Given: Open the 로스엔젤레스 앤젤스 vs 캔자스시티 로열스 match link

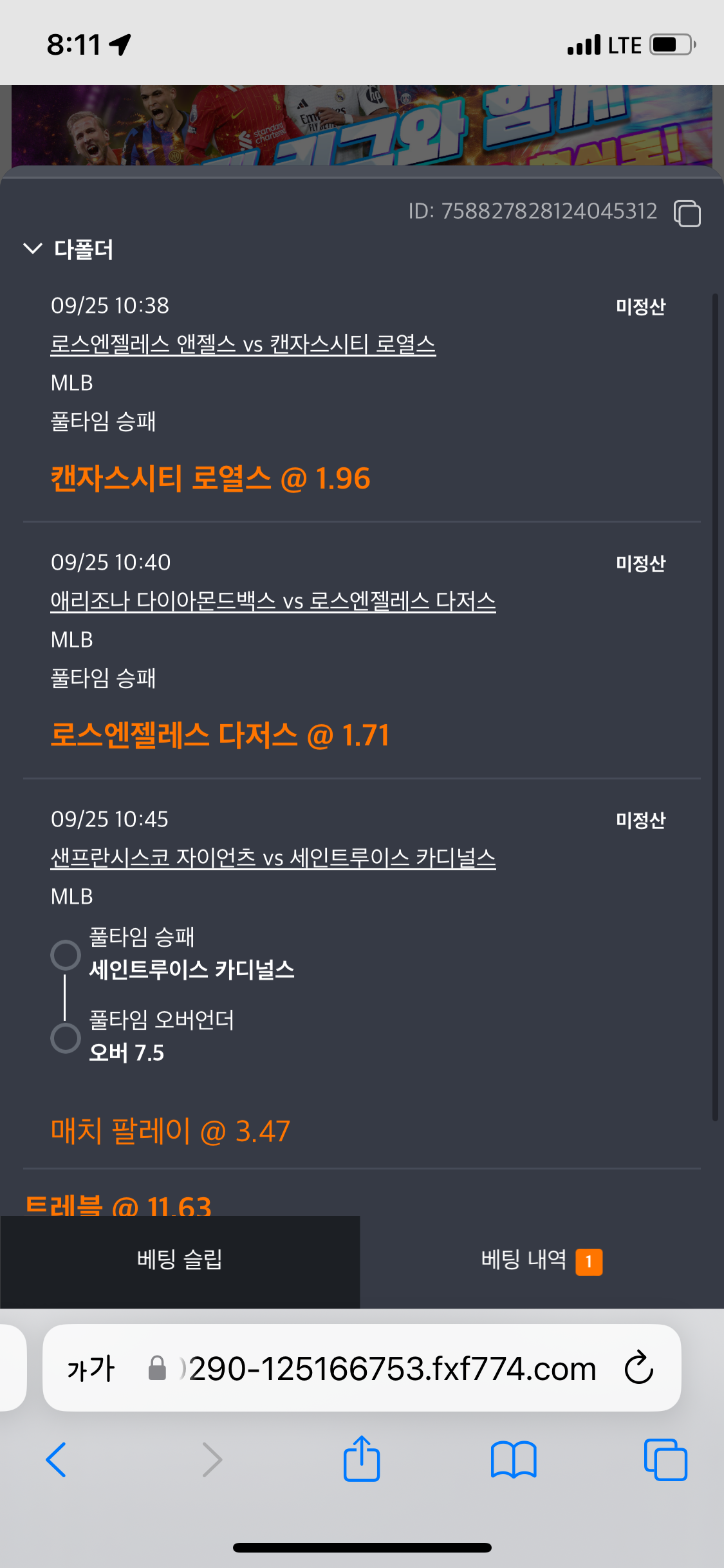Looking at the screenshot, I should click(243, 344).
